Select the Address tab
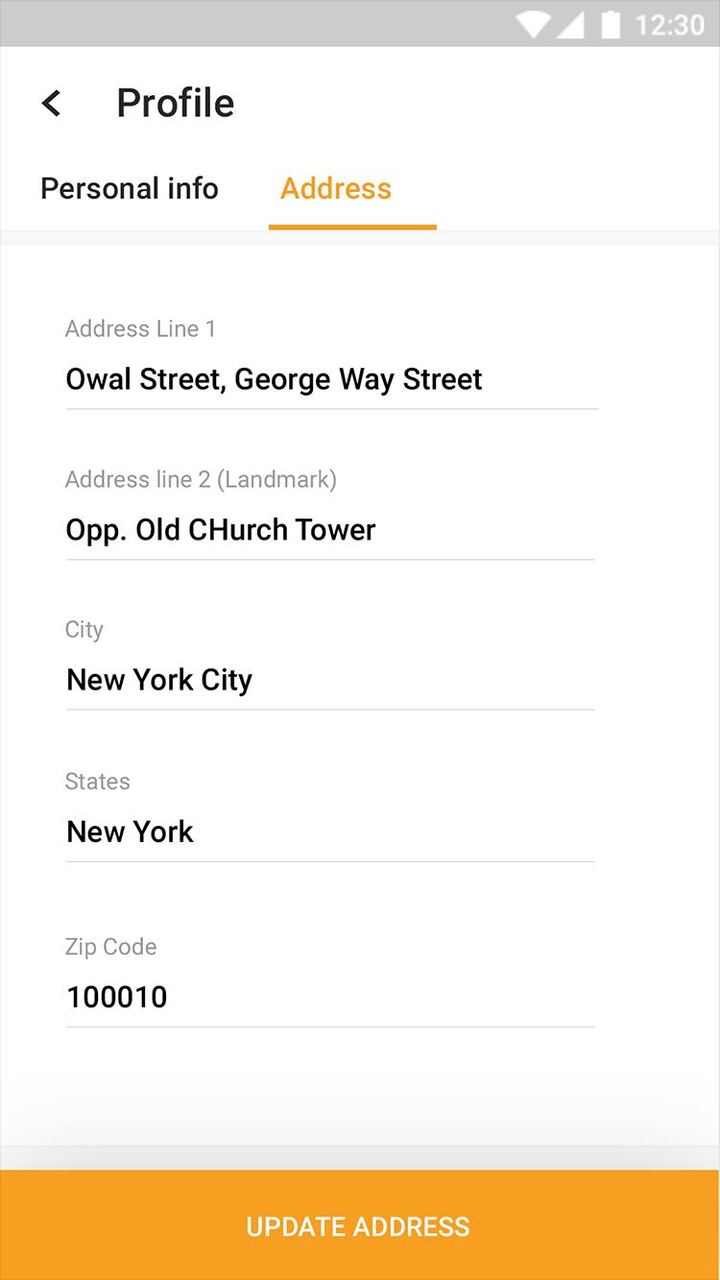 [336, 188]
